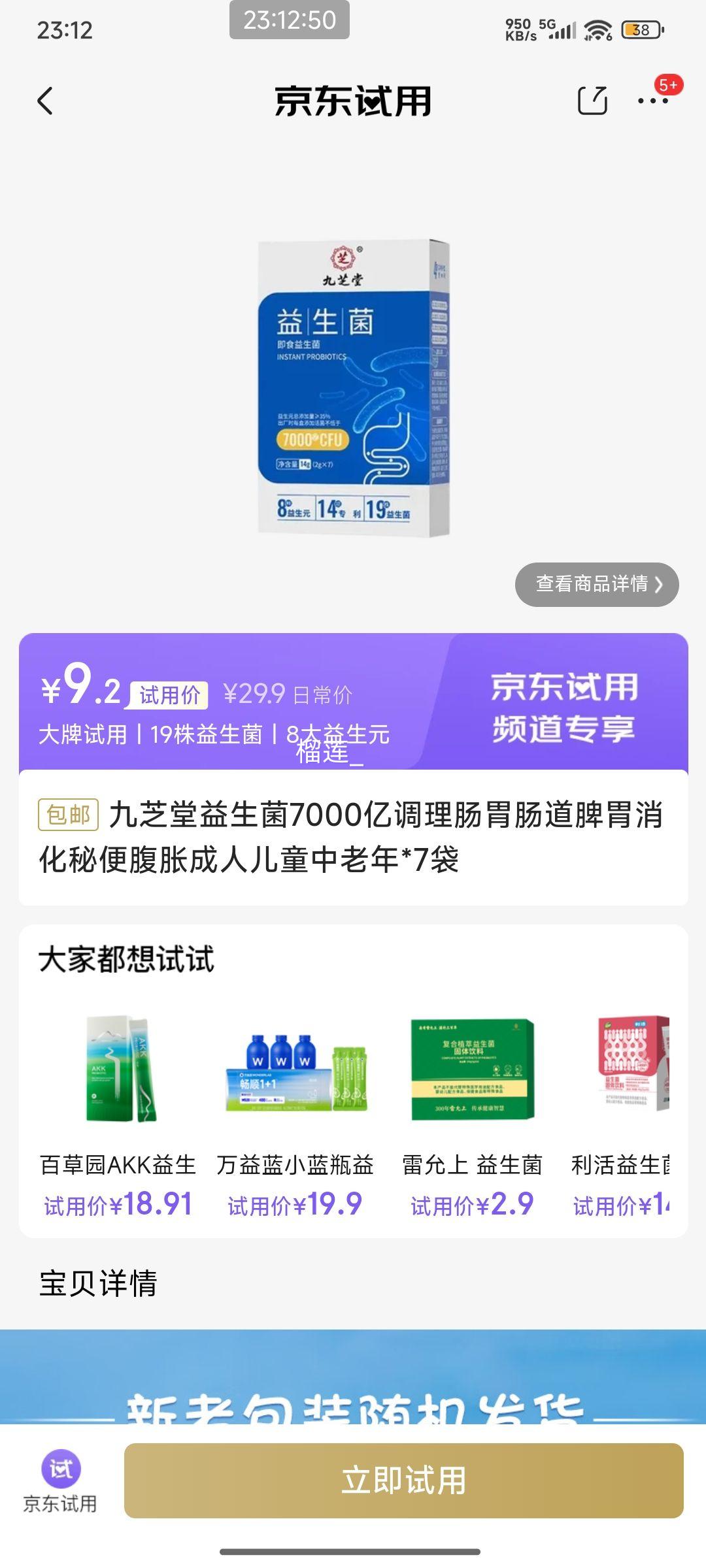Viewport: 706px width, 1568px height.
Task: Share this trial product
Action: pyautogui.click(x=592, y=101)
